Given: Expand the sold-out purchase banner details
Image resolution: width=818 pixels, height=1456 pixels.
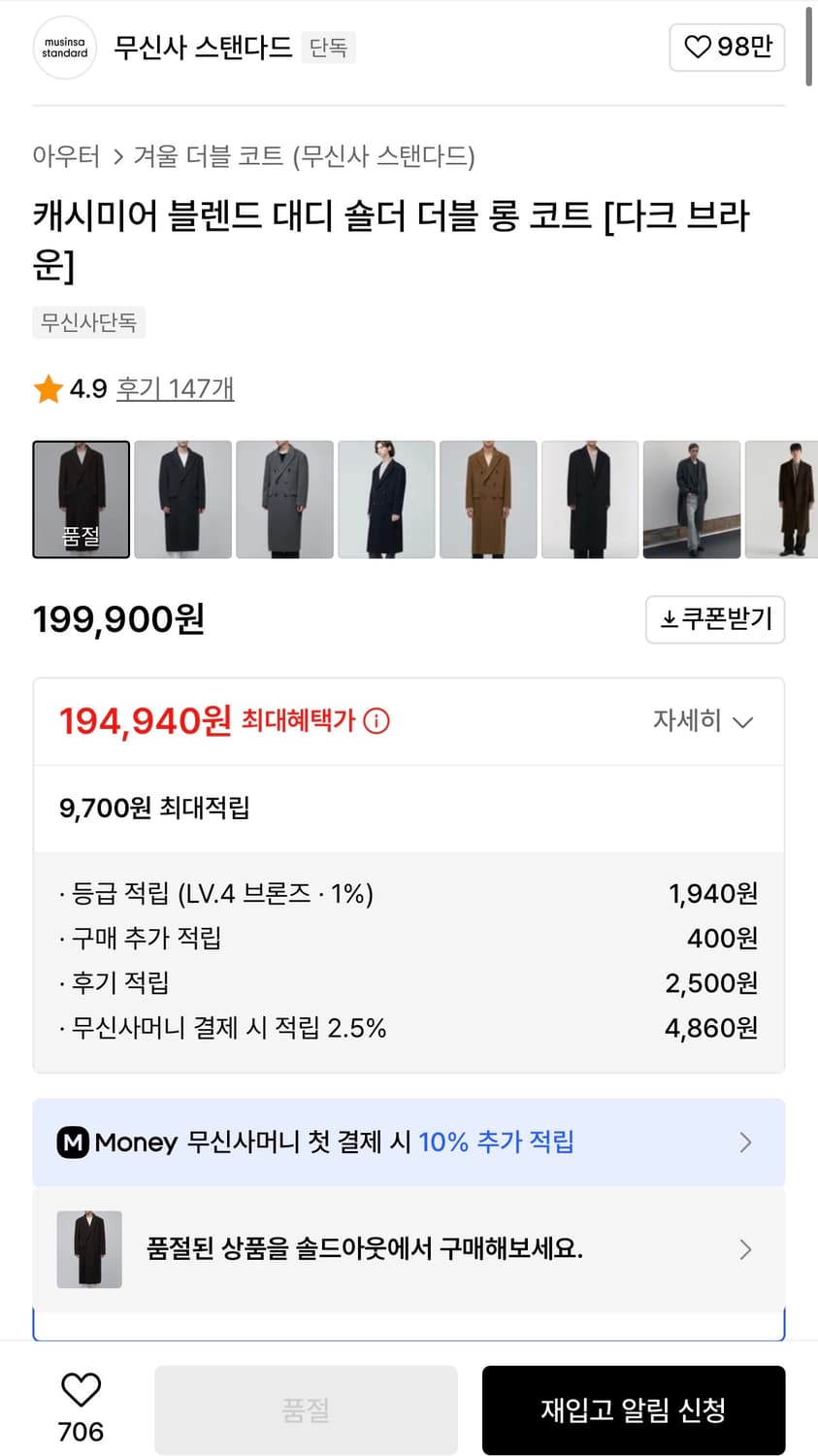Looking at the screenshot, I should pyautogui.click(x=744, y=1250).
